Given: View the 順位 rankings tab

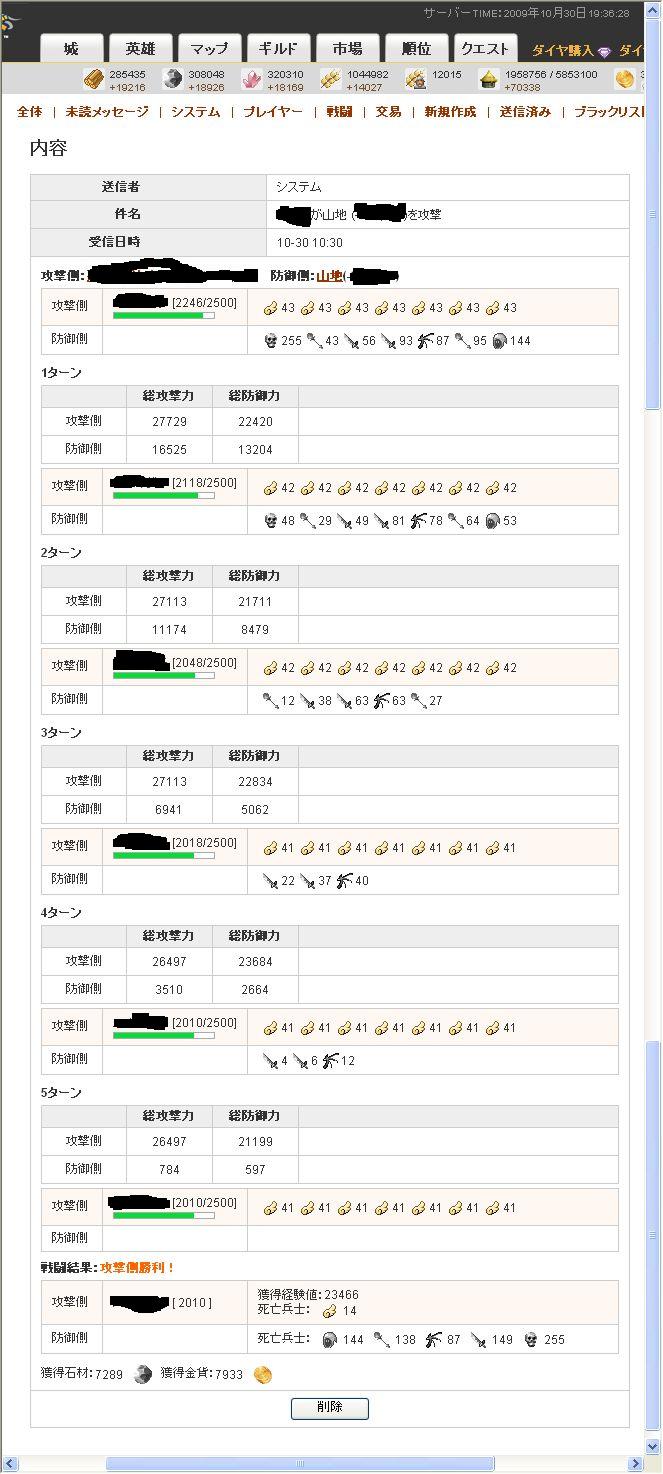Looking at the screenshot, I should coord(416,49).
